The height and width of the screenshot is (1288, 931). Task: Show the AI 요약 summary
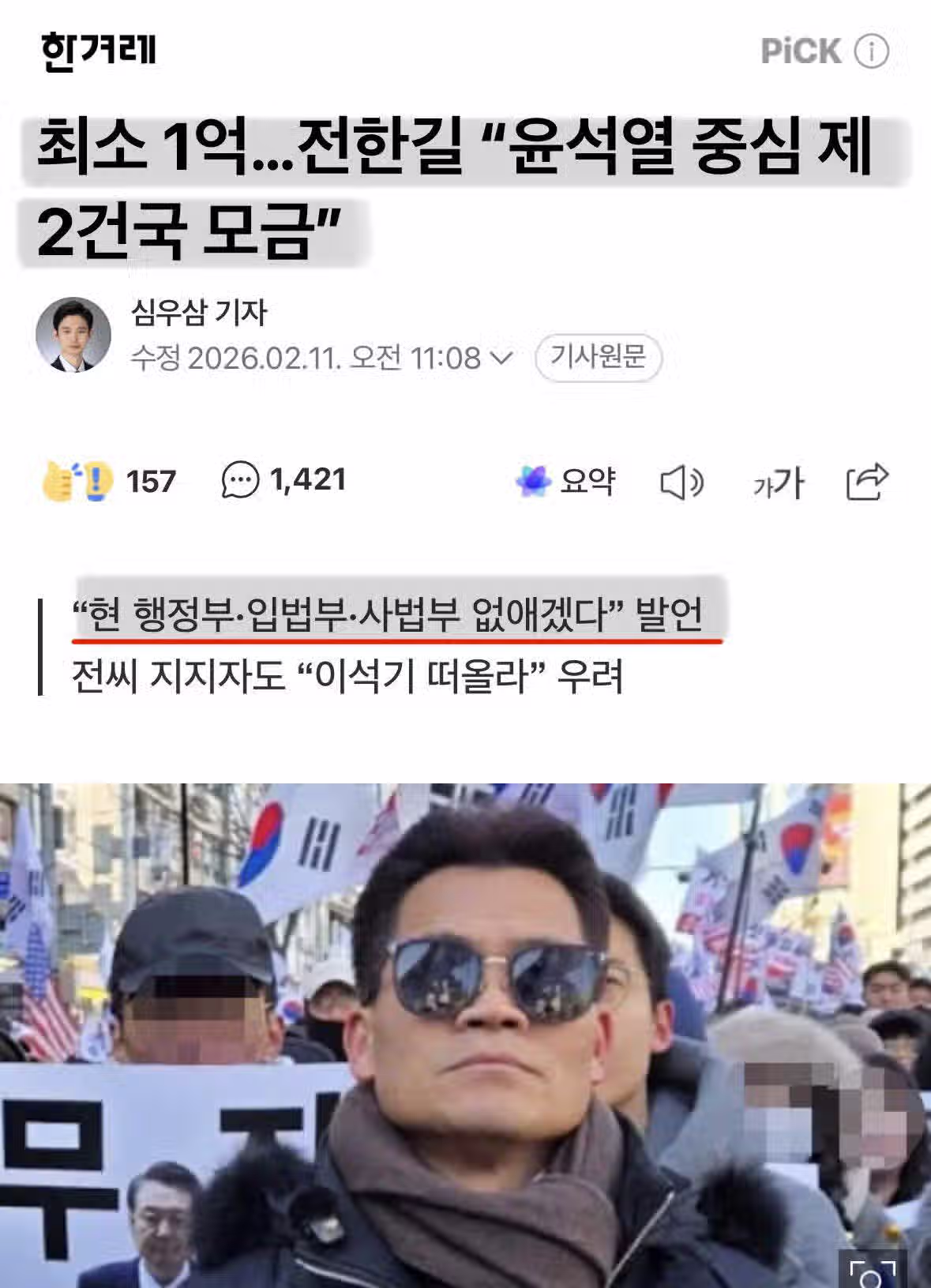pyautogui.click(x=565, y=480)
